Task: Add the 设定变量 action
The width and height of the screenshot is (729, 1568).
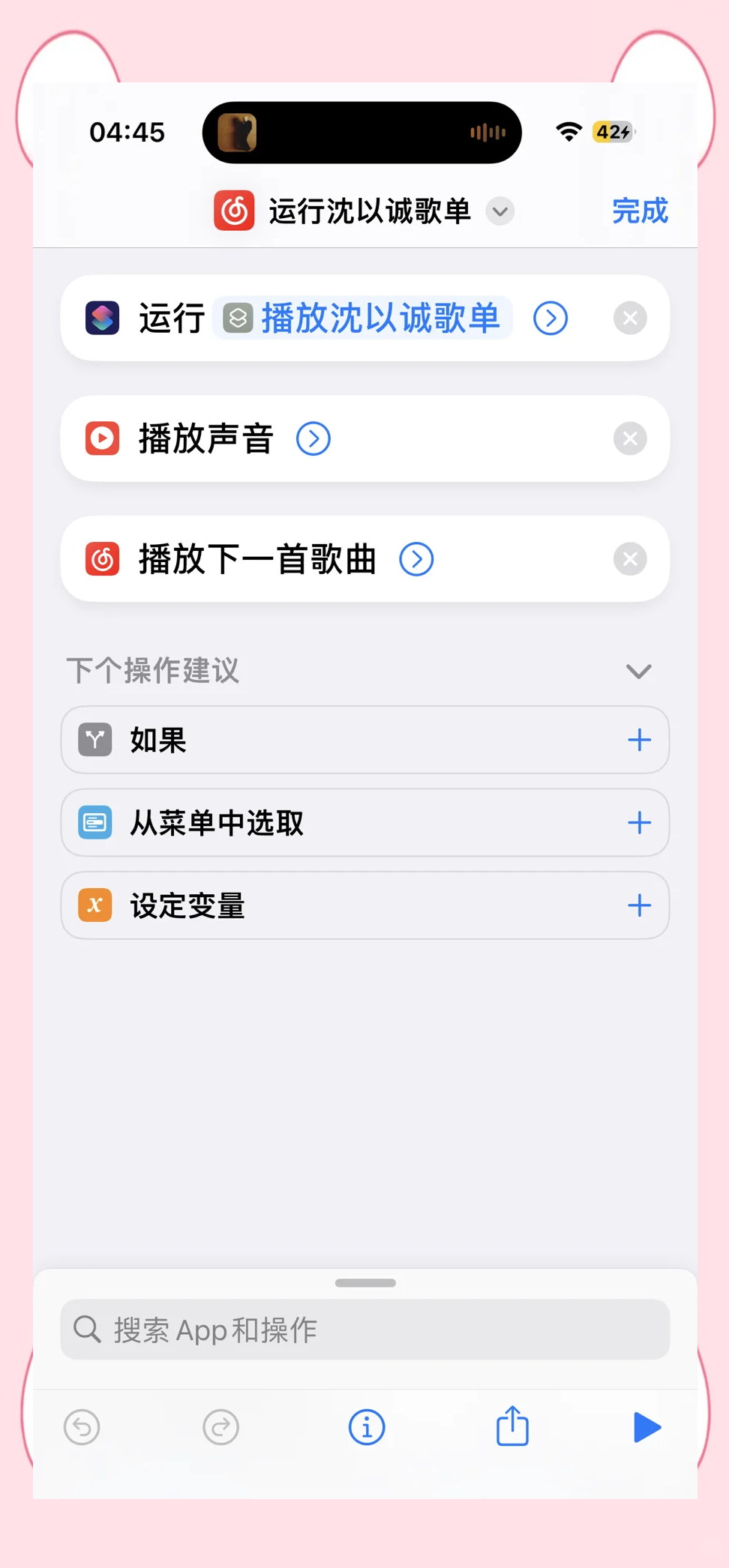Action: (x=639, y=905)
